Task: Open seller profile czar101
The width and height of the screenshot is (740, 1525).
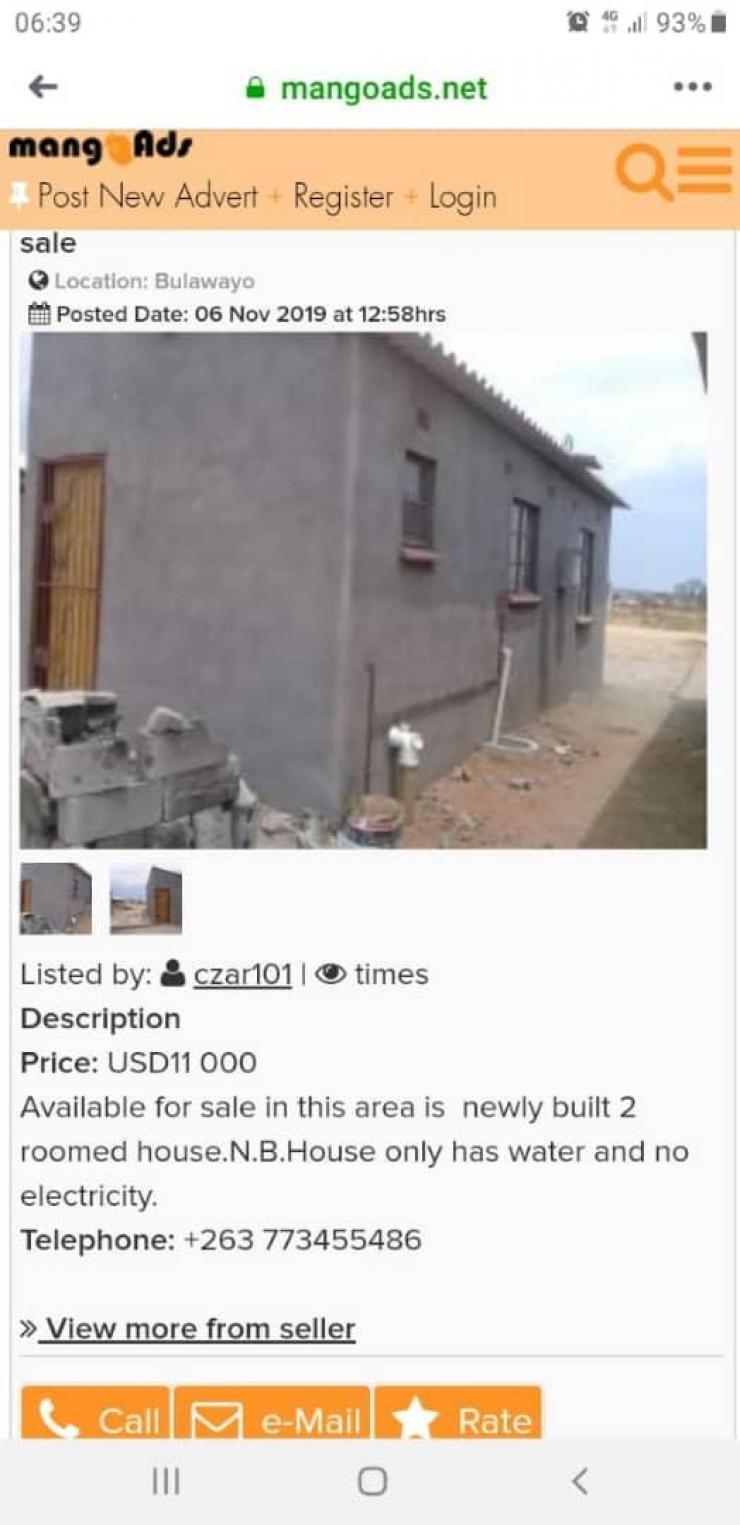Action: point(242,974)
